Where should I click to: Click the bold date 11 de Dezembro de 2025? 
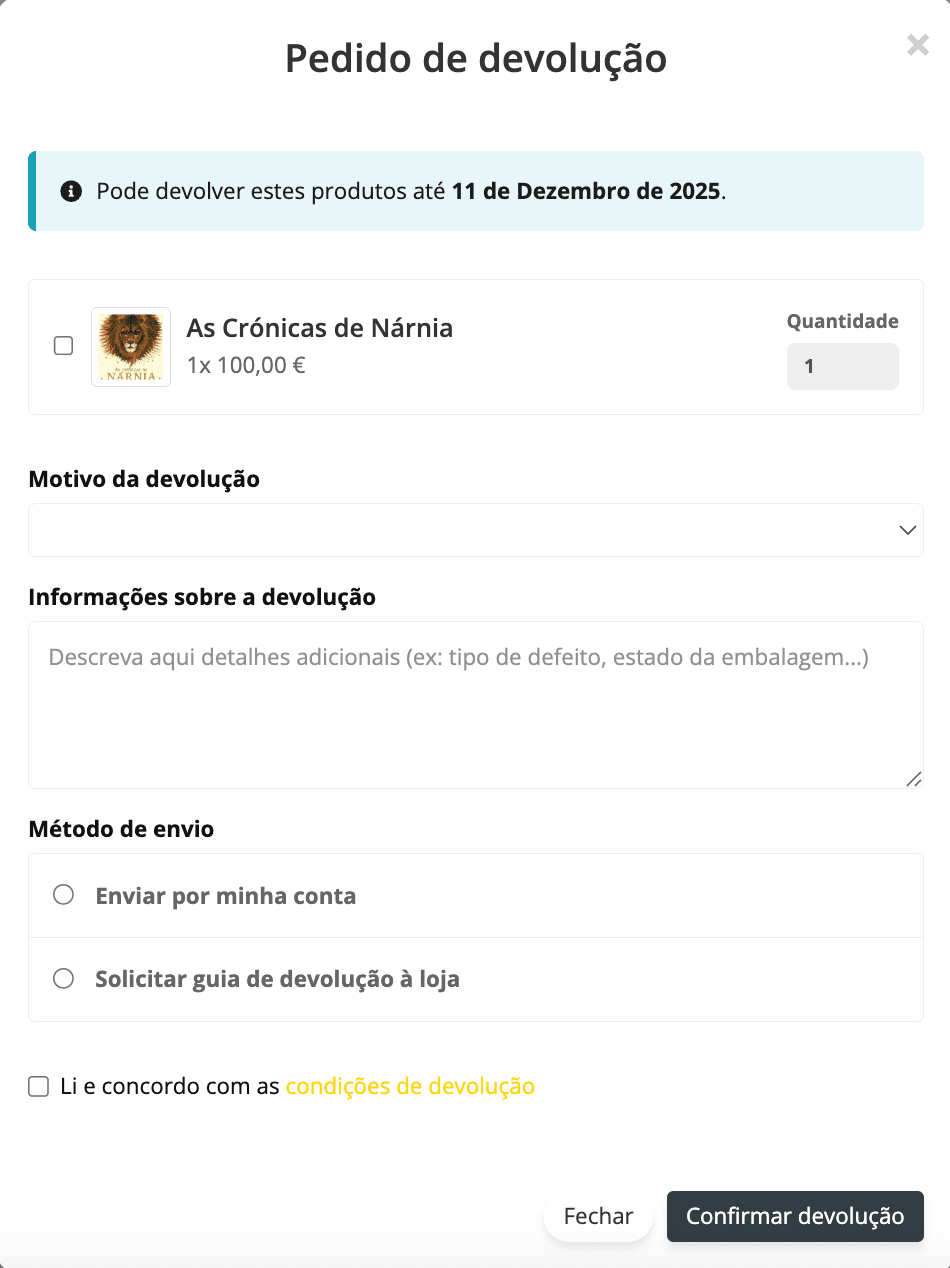(589, 190)
